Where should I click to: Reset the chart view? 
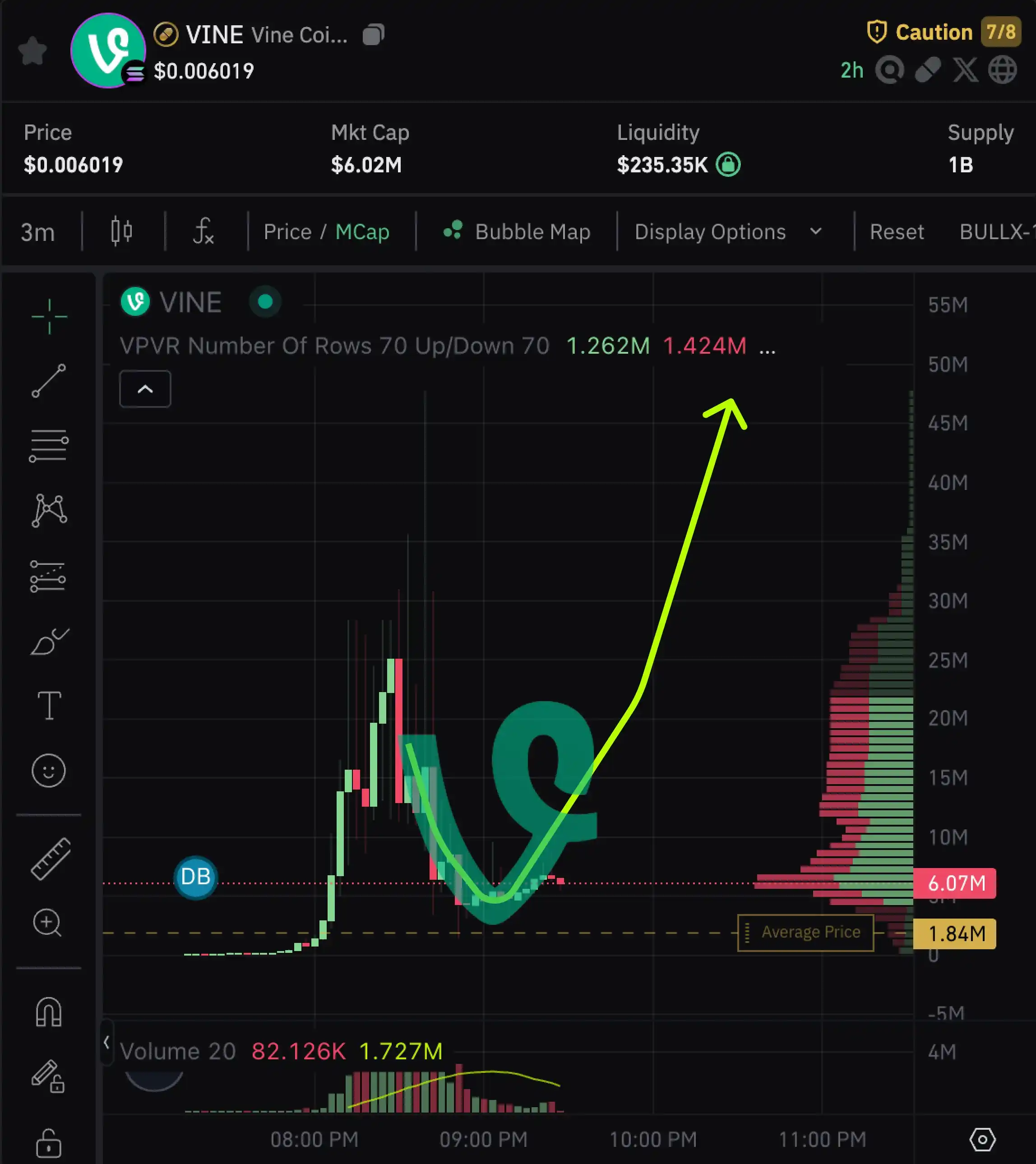pyautogui.click(x=897, y=232)
